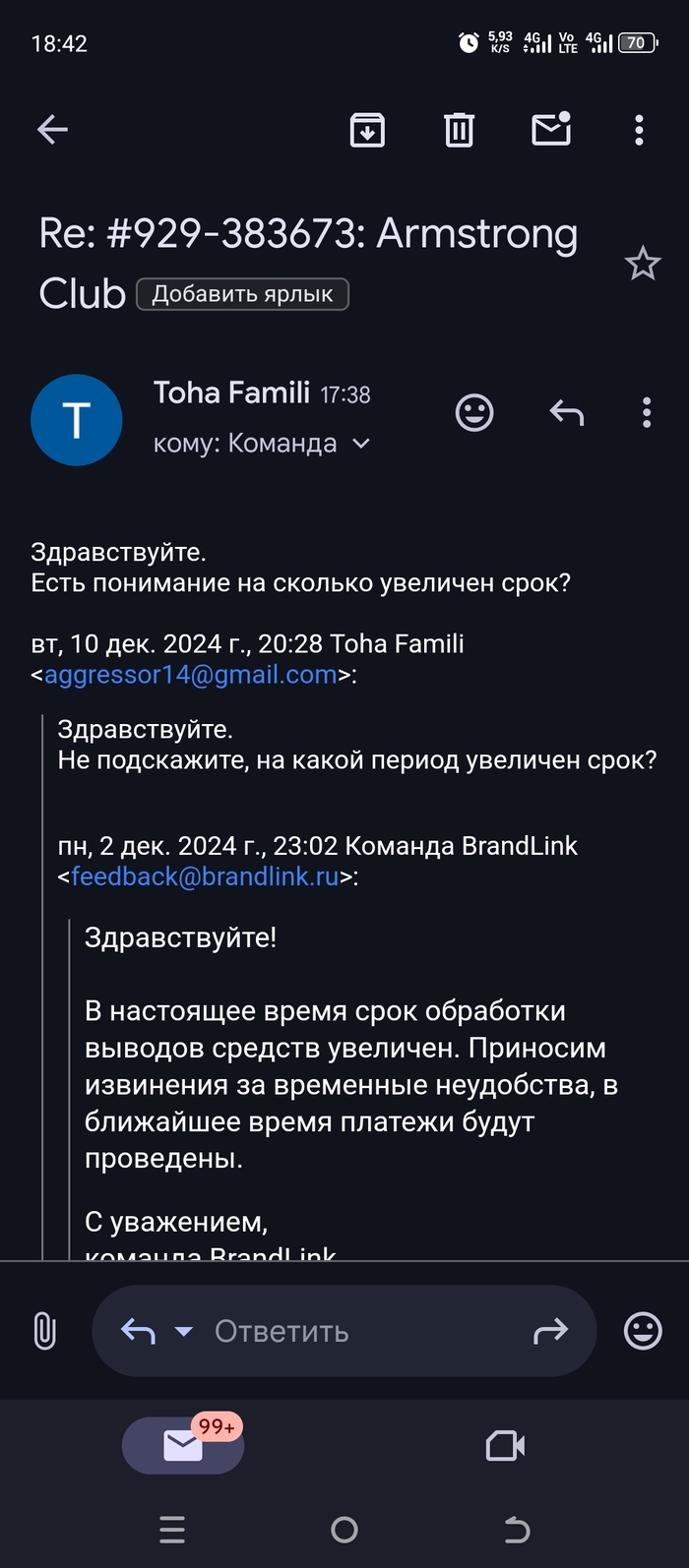Viewport: 689px width, 1568px height.
Task: Switch to the Meet video tab
Action: [505, 1445]
